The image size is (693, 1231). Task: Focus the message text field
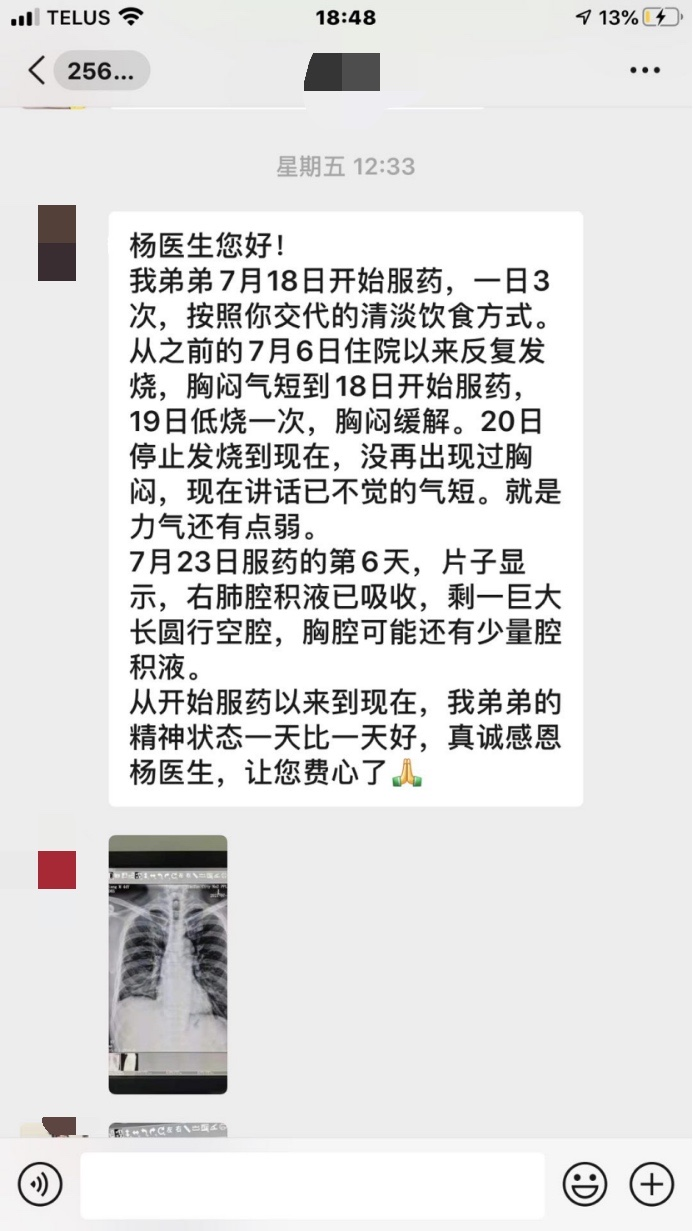[x=312, y=1186]
